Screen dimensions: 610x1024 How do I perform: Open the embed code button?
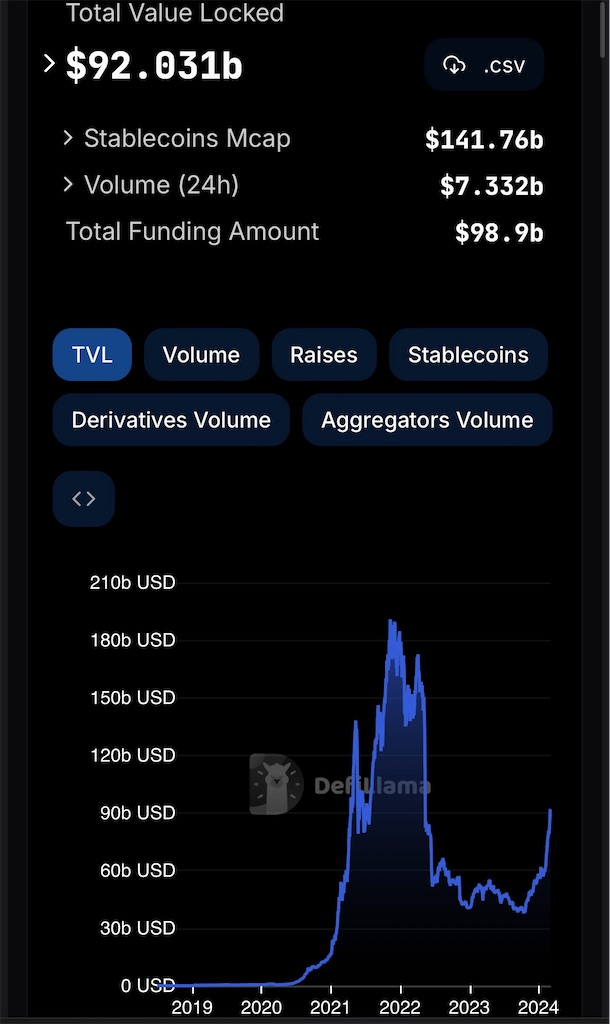pos(84,499)
